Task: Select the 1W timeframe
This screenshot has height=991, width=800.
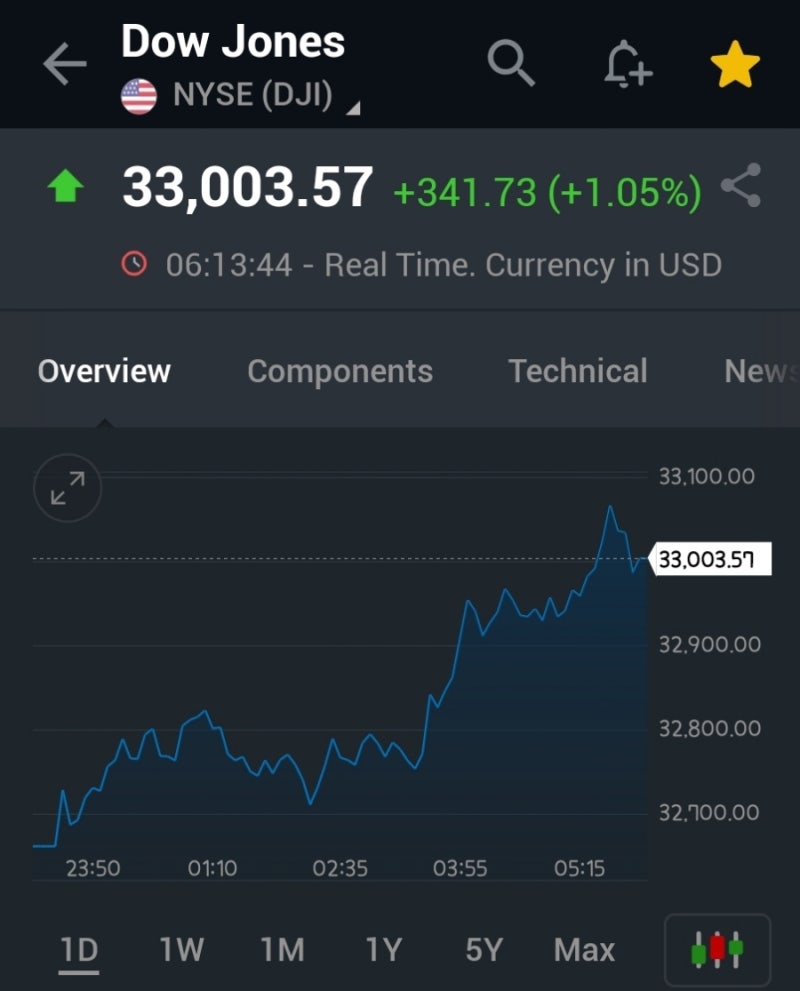Action: [x=179, y=948]
